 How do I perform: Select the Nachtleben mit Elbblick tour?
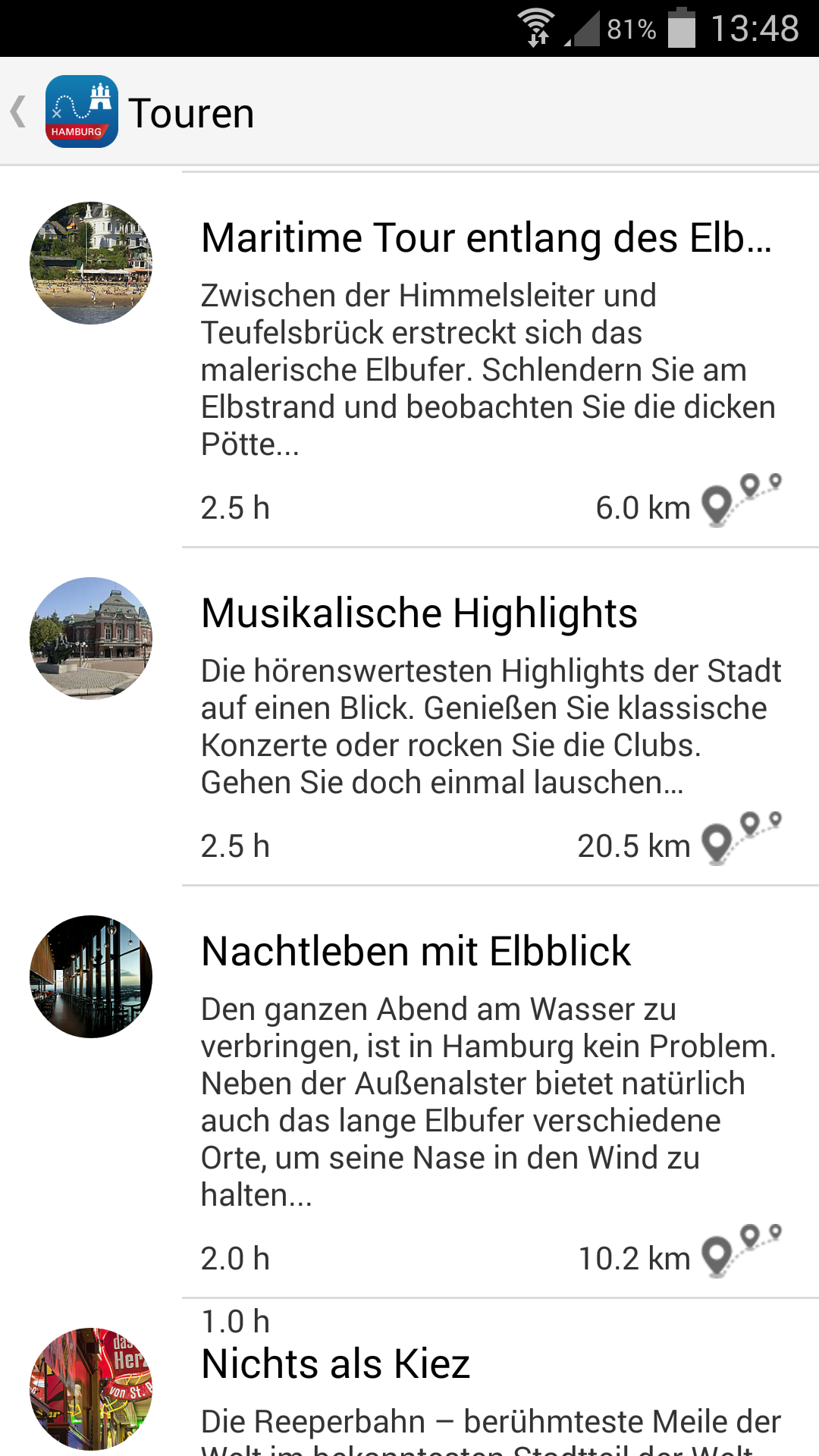click(416, 952)
